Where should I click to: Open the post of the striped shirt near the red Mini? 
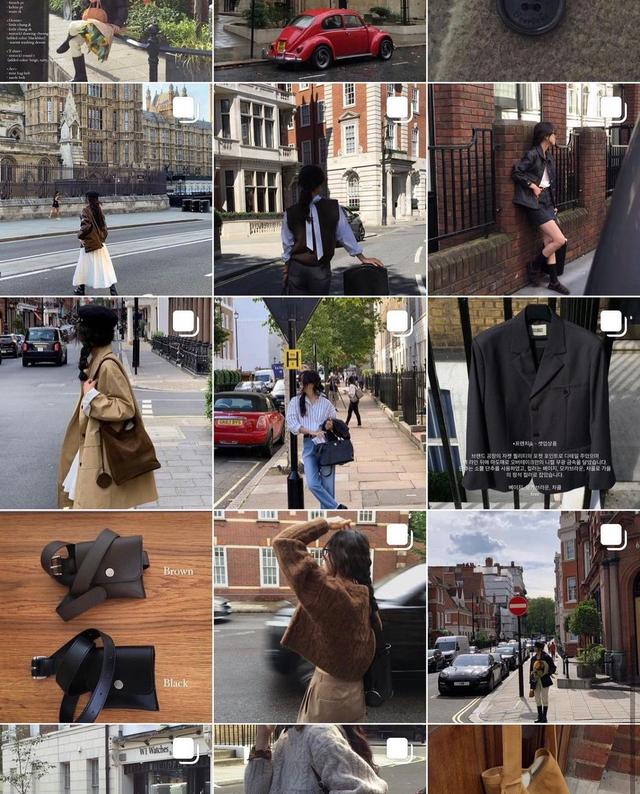coord(319,403)
